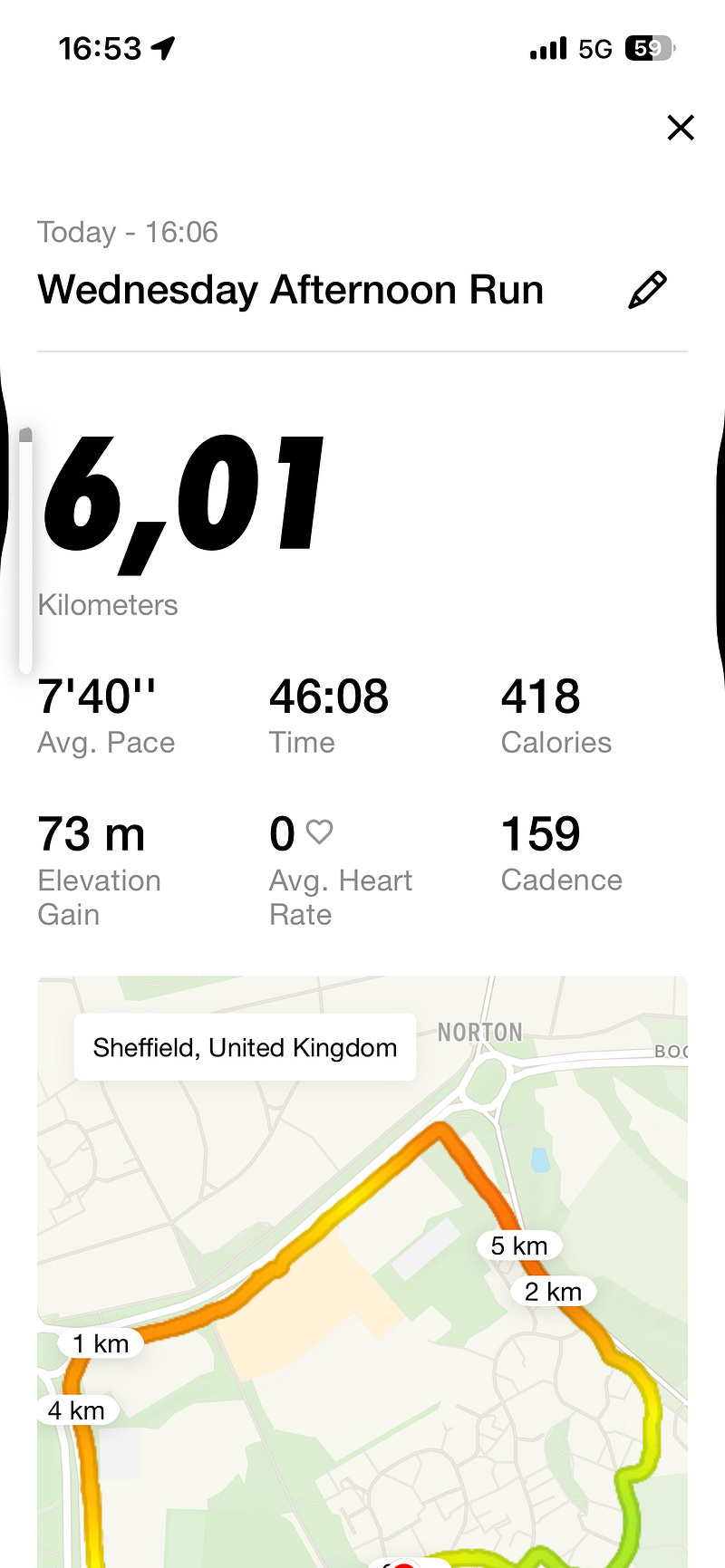This screenshot has height=1568, width=725.
Task: Edit the Wednesday Afternoon Run title
Action: click(x=647, y=291)
